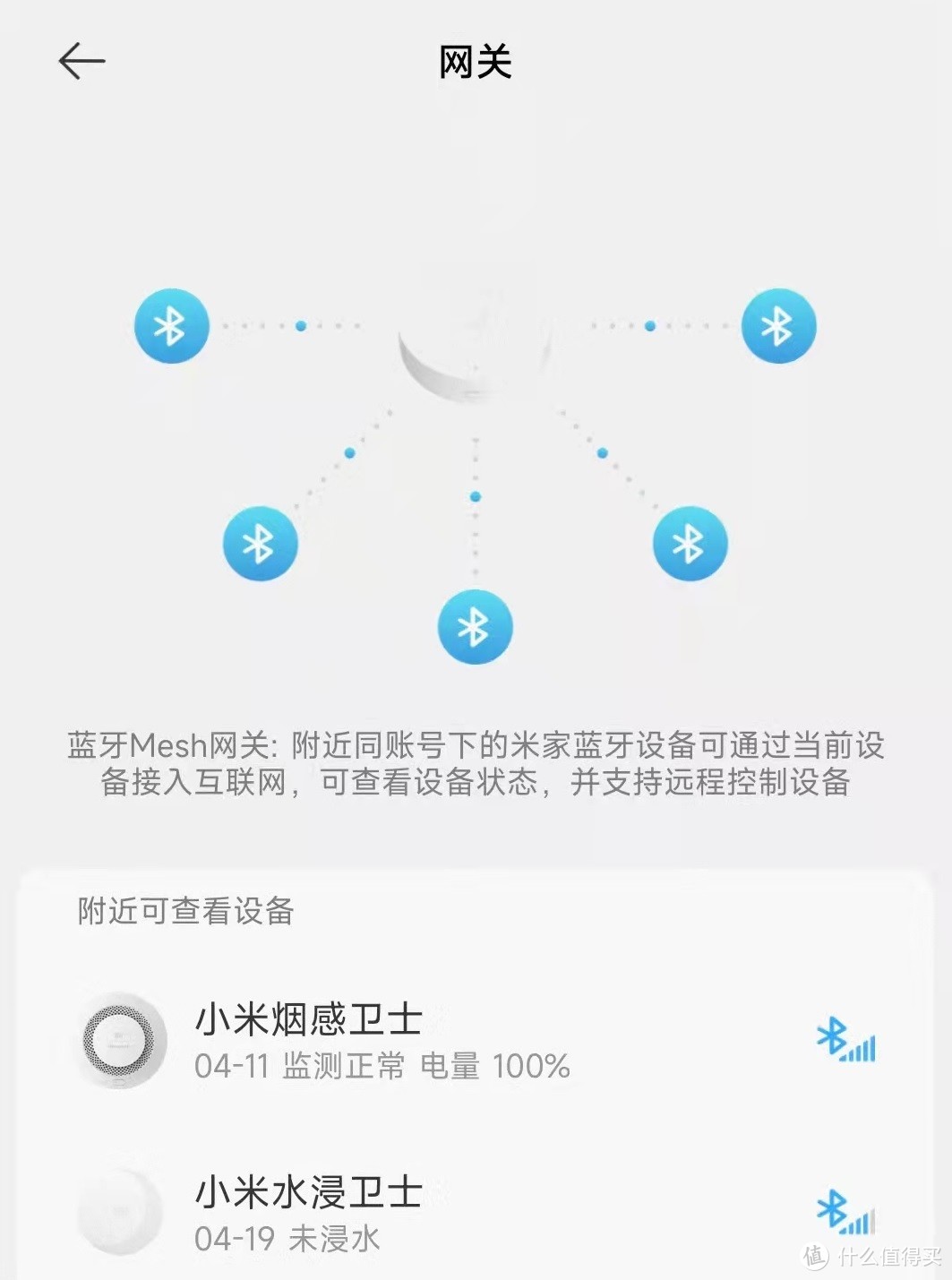This screenshot has height=1280, width=952.
Task: Select the smoke detector thumbnail image
Action: (121, 1039)
